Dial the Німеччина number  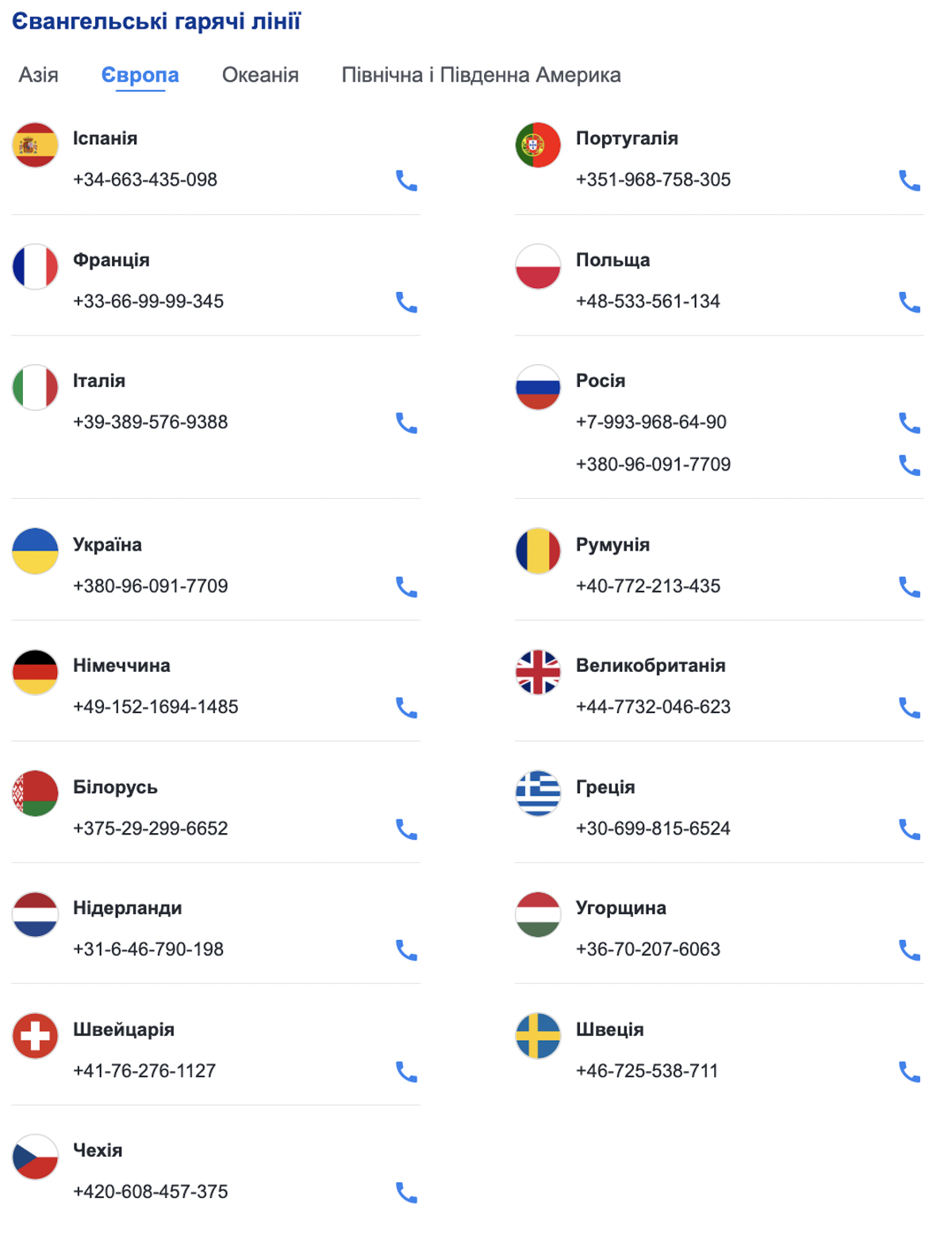click(406, 708)
